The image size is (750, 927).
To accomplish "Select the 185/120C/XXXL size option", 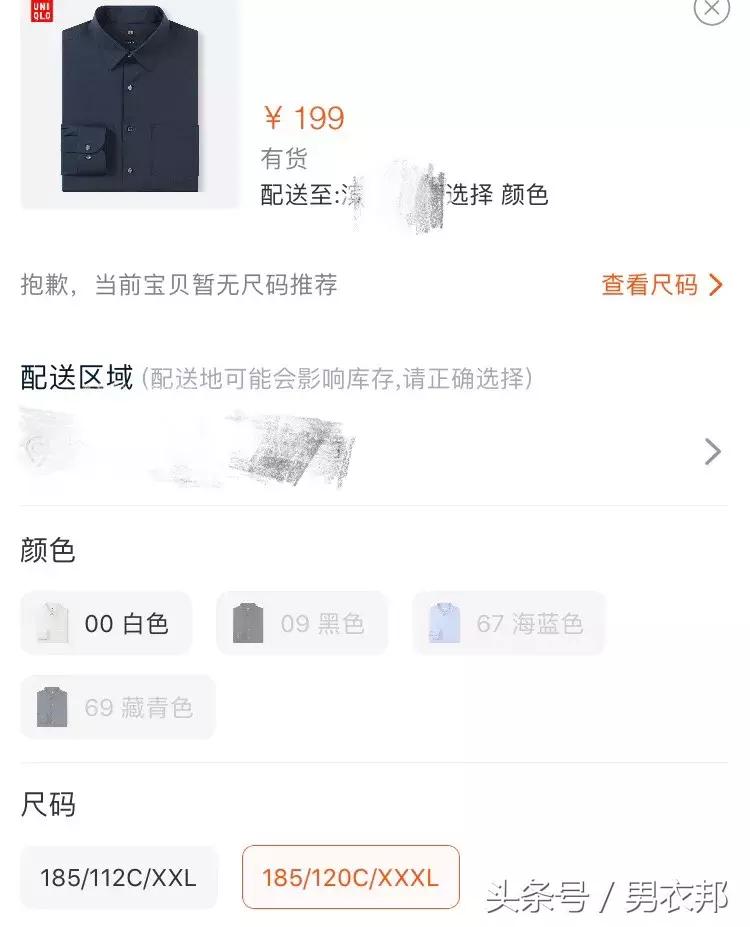I will coord(349,877).
